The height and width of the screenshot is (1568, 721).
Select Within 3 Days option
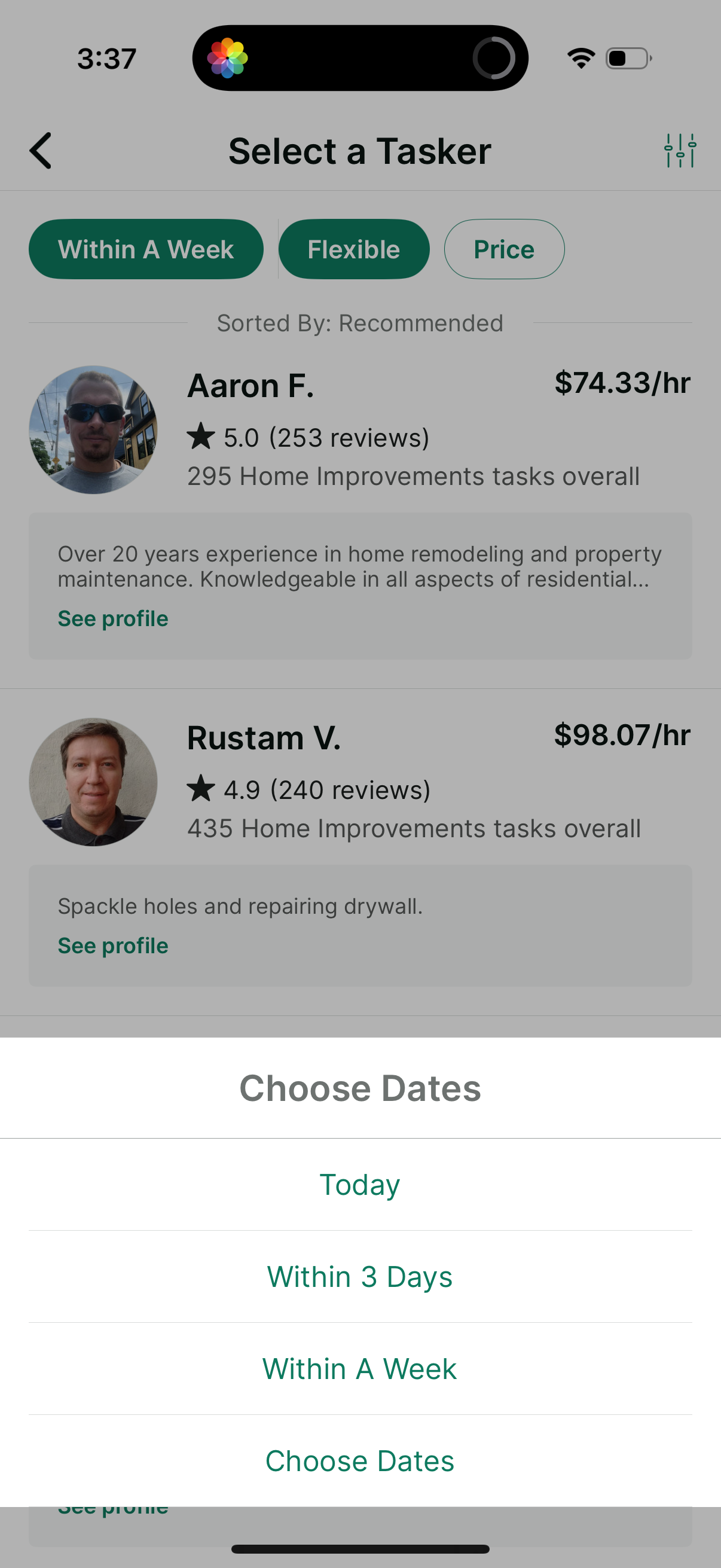point(359,1276)
